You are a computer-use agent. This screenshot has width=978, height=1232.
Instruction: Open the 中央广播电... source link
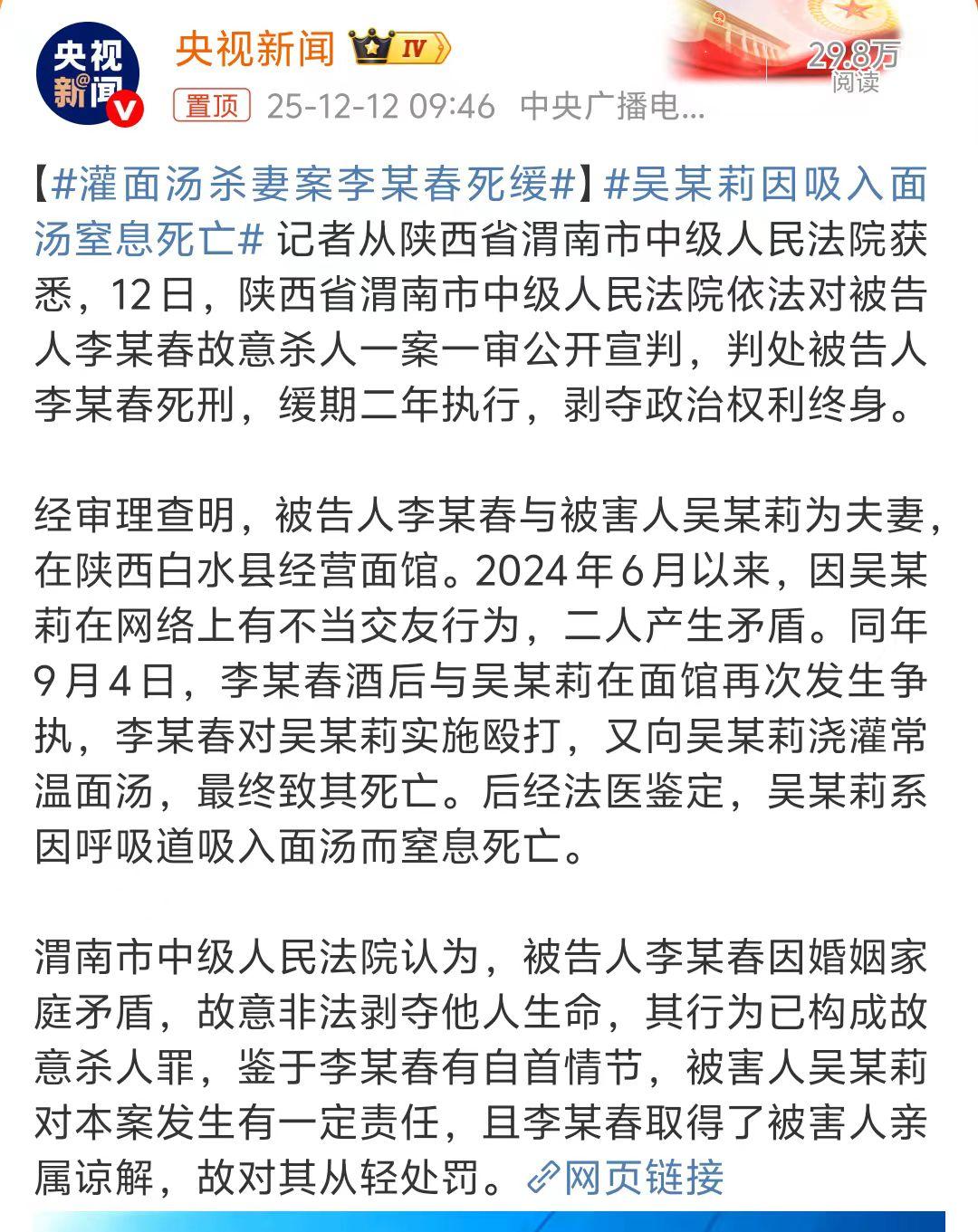tap(611, 106)
